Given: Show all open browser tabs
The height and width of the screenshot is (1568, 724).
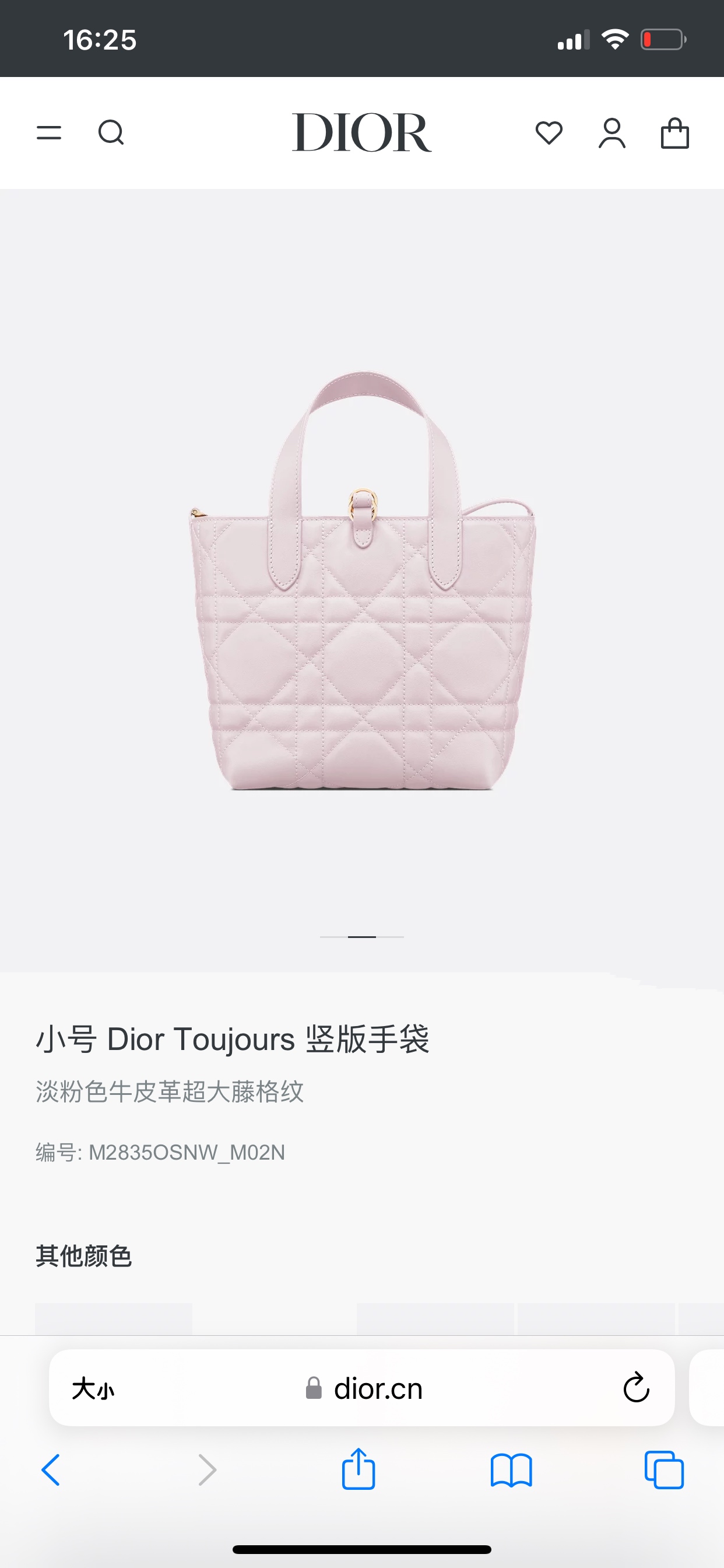Looking at the screenshot, I should [x=664, y=1471].
